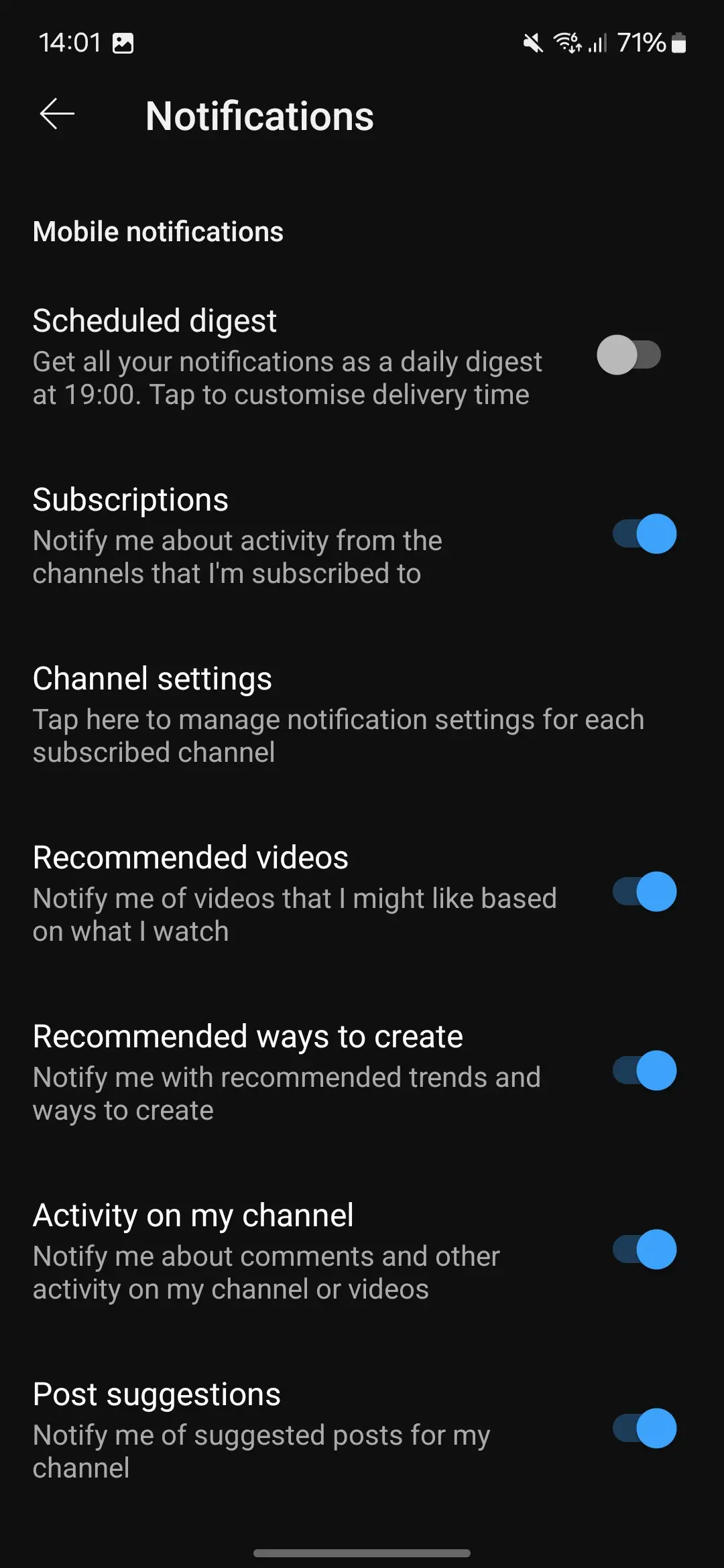The height and width of the screenshot is (1568, 724).
Task: Select the Notifications page title
Action: [x=259, y=115]
